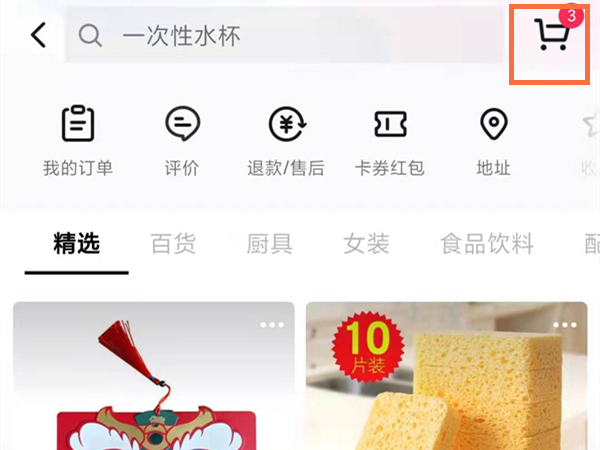600x450 pixels.
Task: Go back using the arrow icon
Action: pos(38,36)
